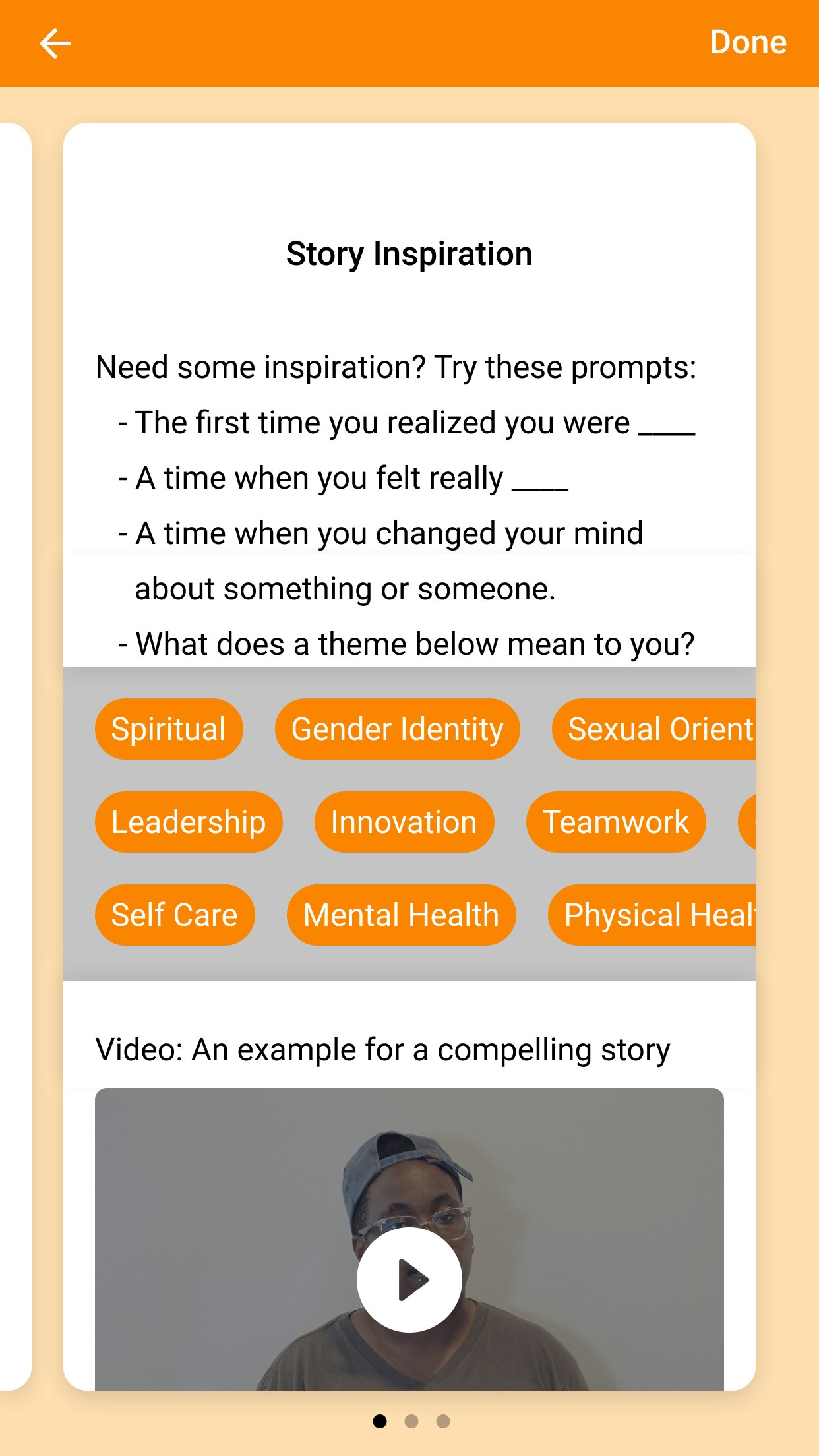Go back using the arrow icon
The width and height of the screenshot is (819, 1456).
pyautogui.click(x=55, y=44)
